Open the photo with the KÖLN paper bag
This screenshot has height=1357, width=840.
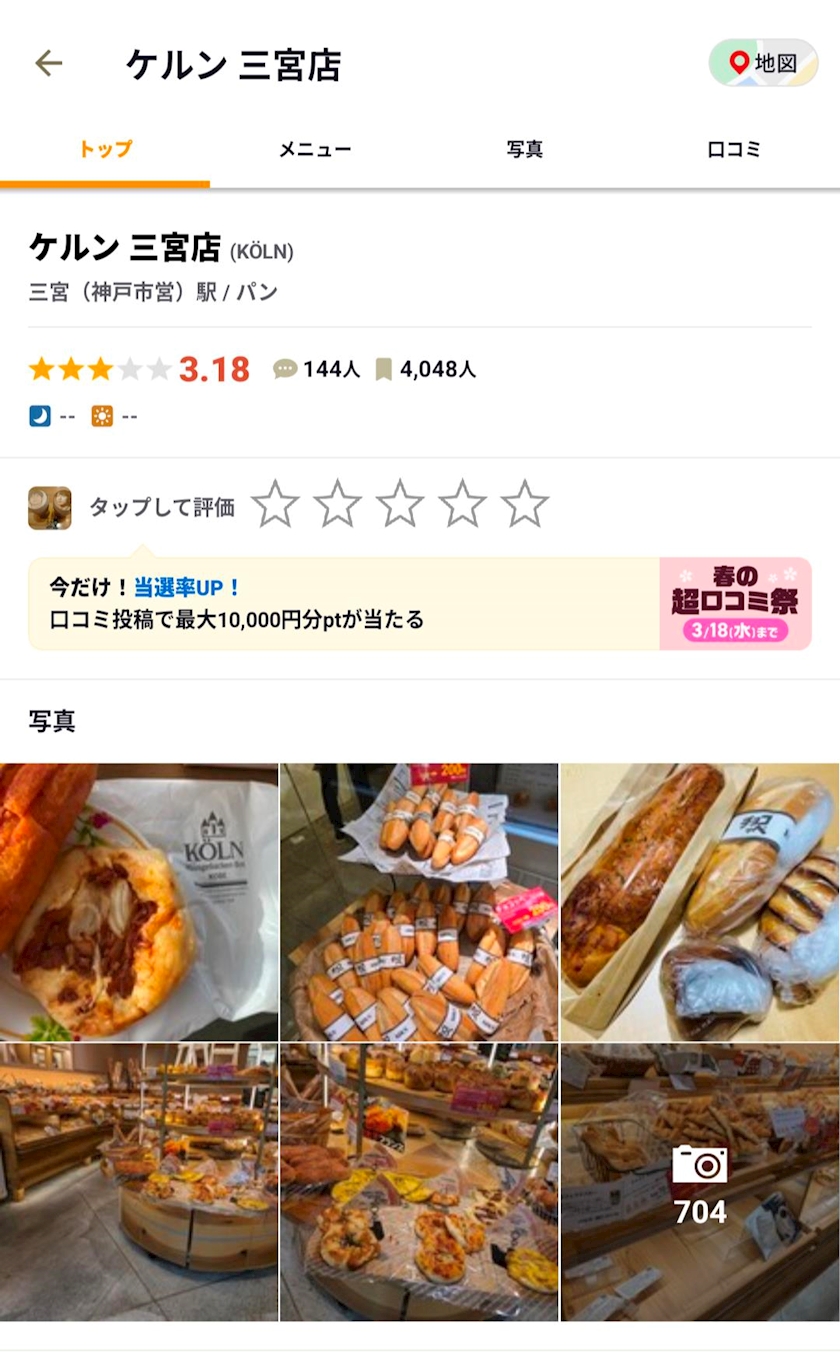pyautogui.click(x=139, y=902)
